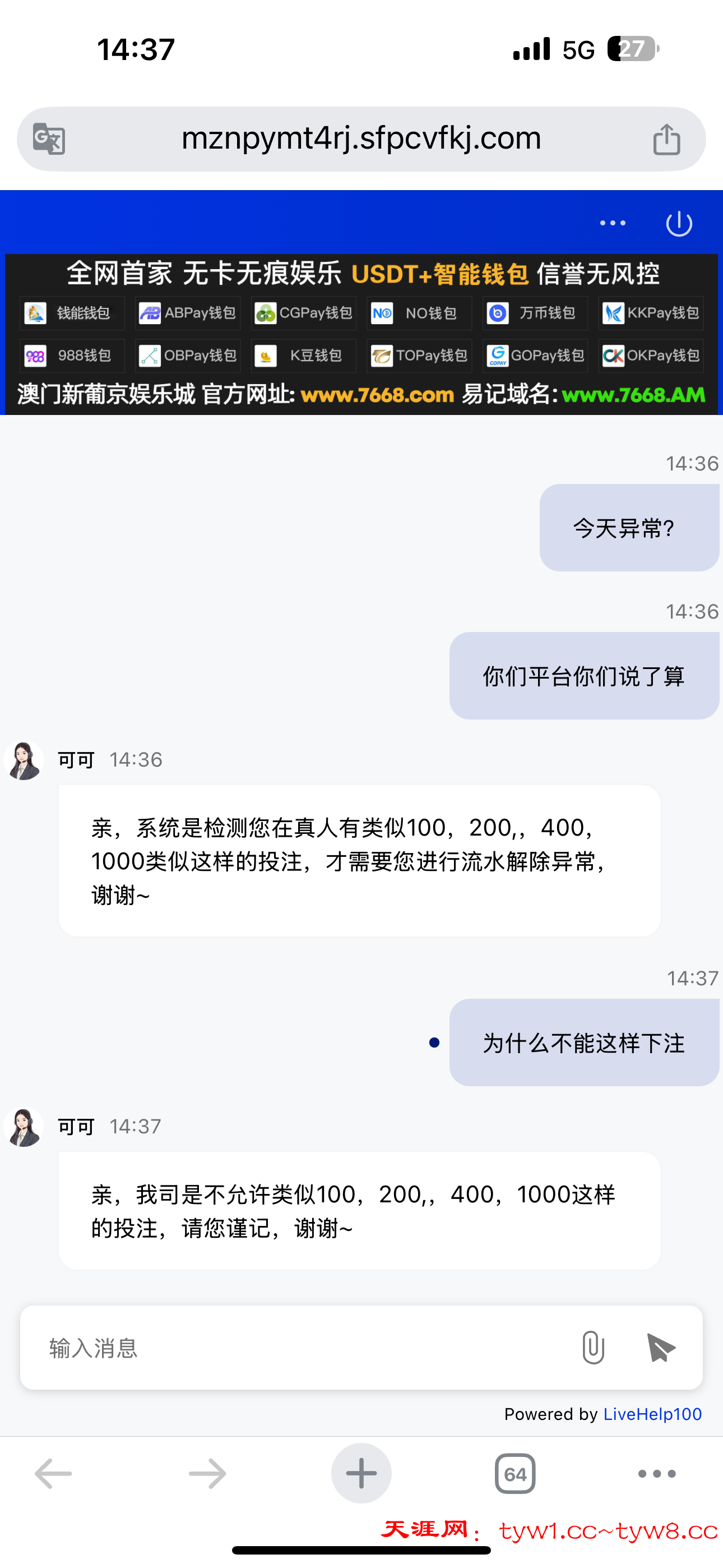723x1568 pixels.
Task: Send message with the arrow icon
Action: point(661,1348)
